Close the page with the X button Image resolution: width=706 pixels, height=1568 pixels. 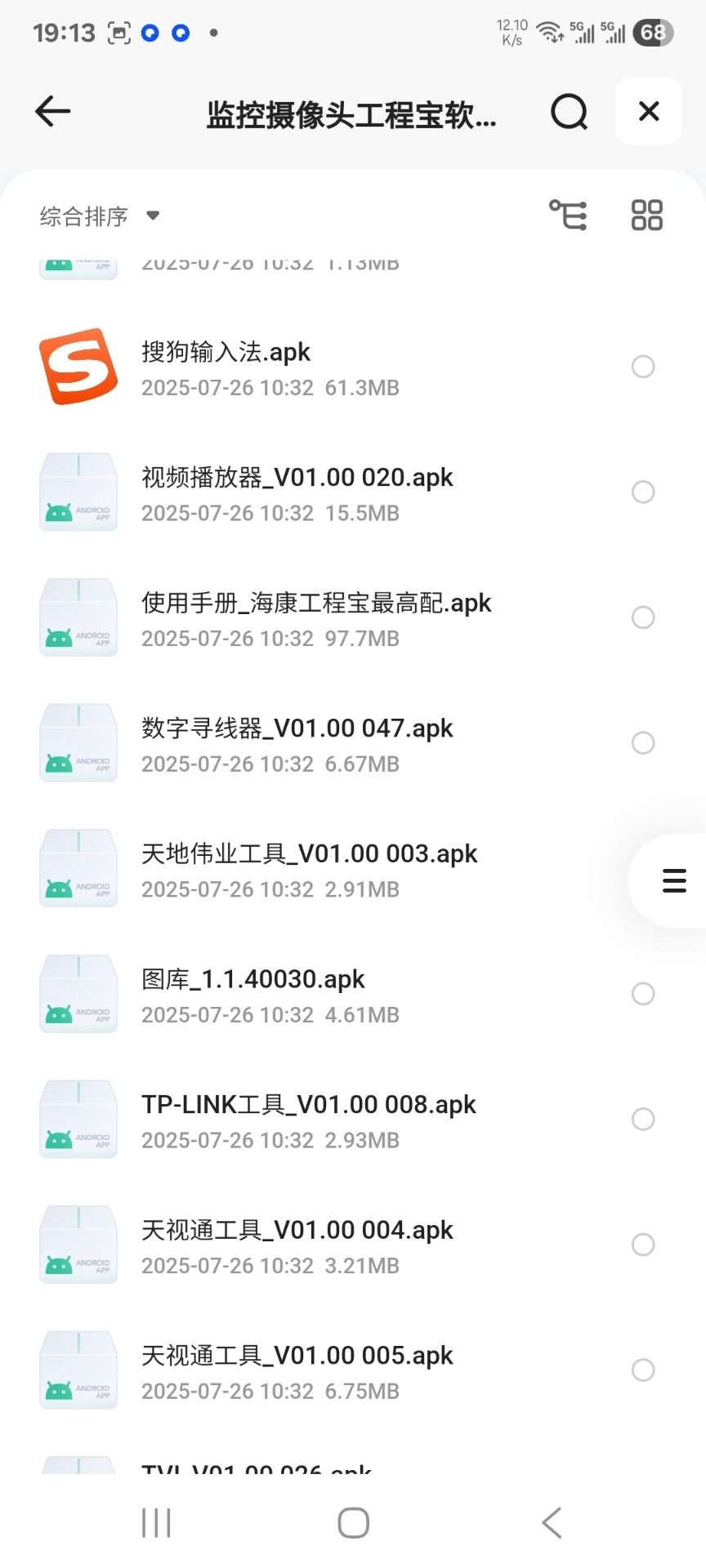click(649, 111)
